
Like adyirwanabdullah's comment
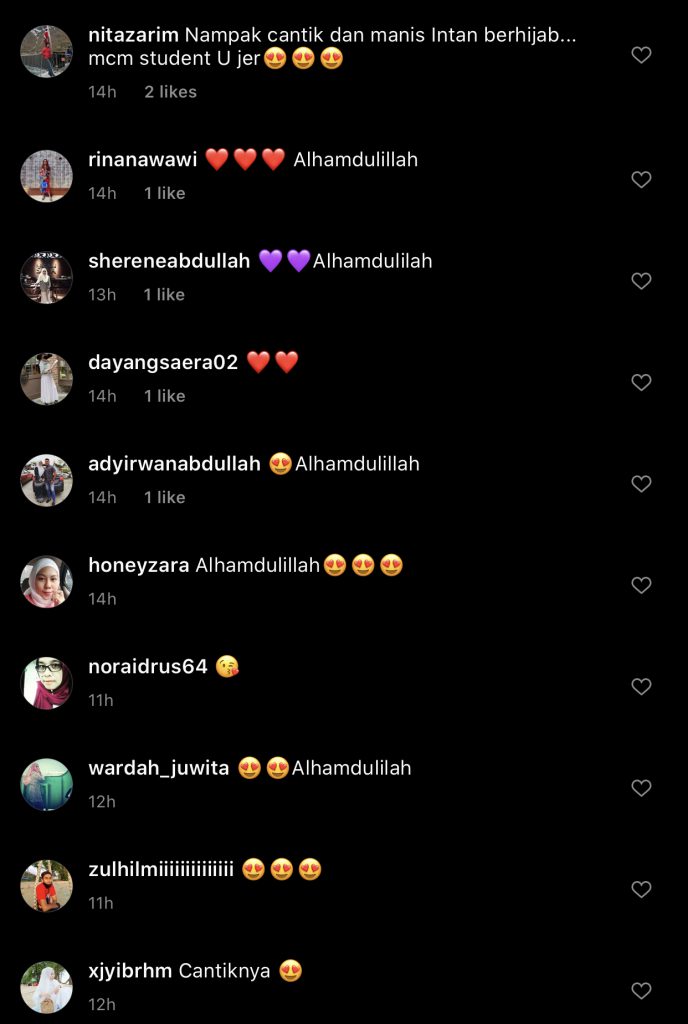point(641,484)
